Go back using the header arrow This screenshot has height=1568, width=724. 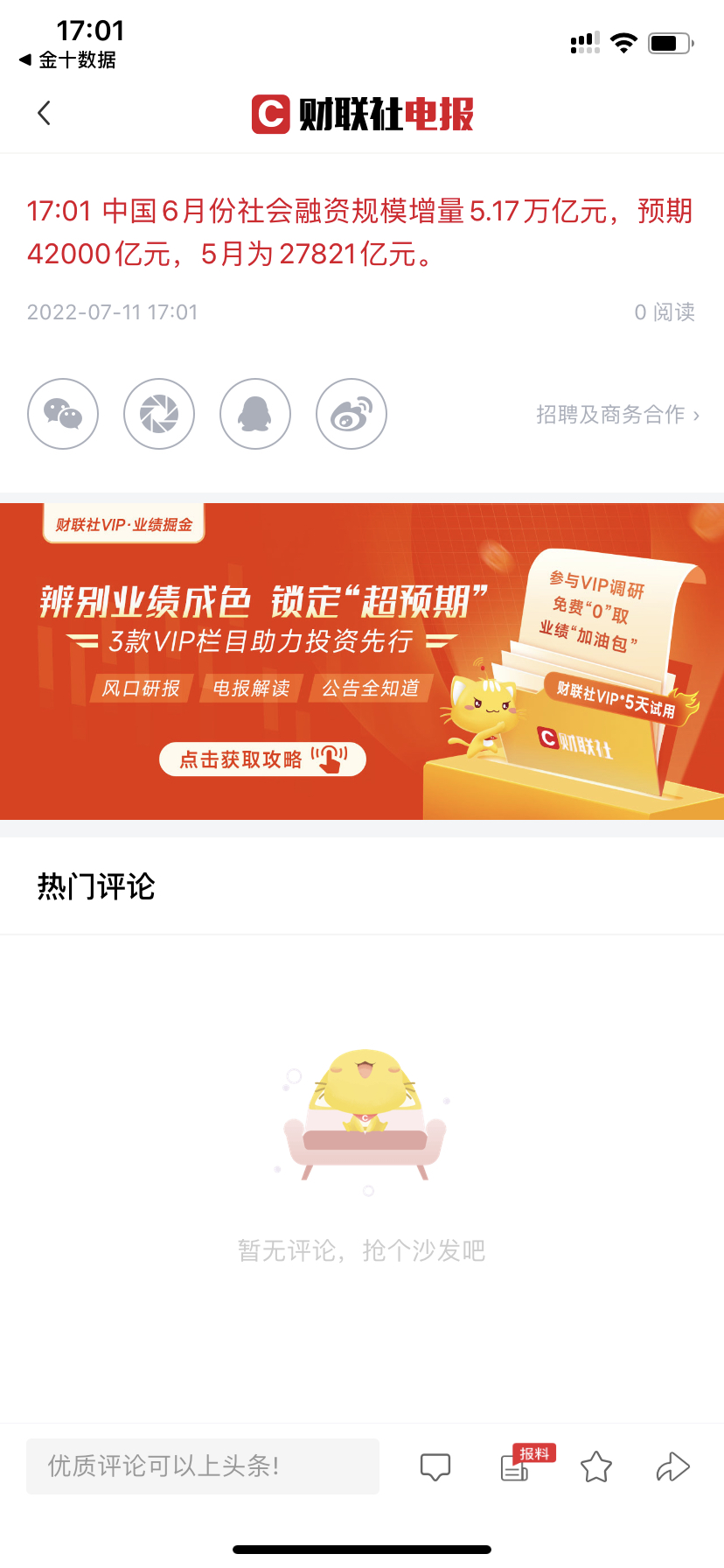tap(45, 114)
